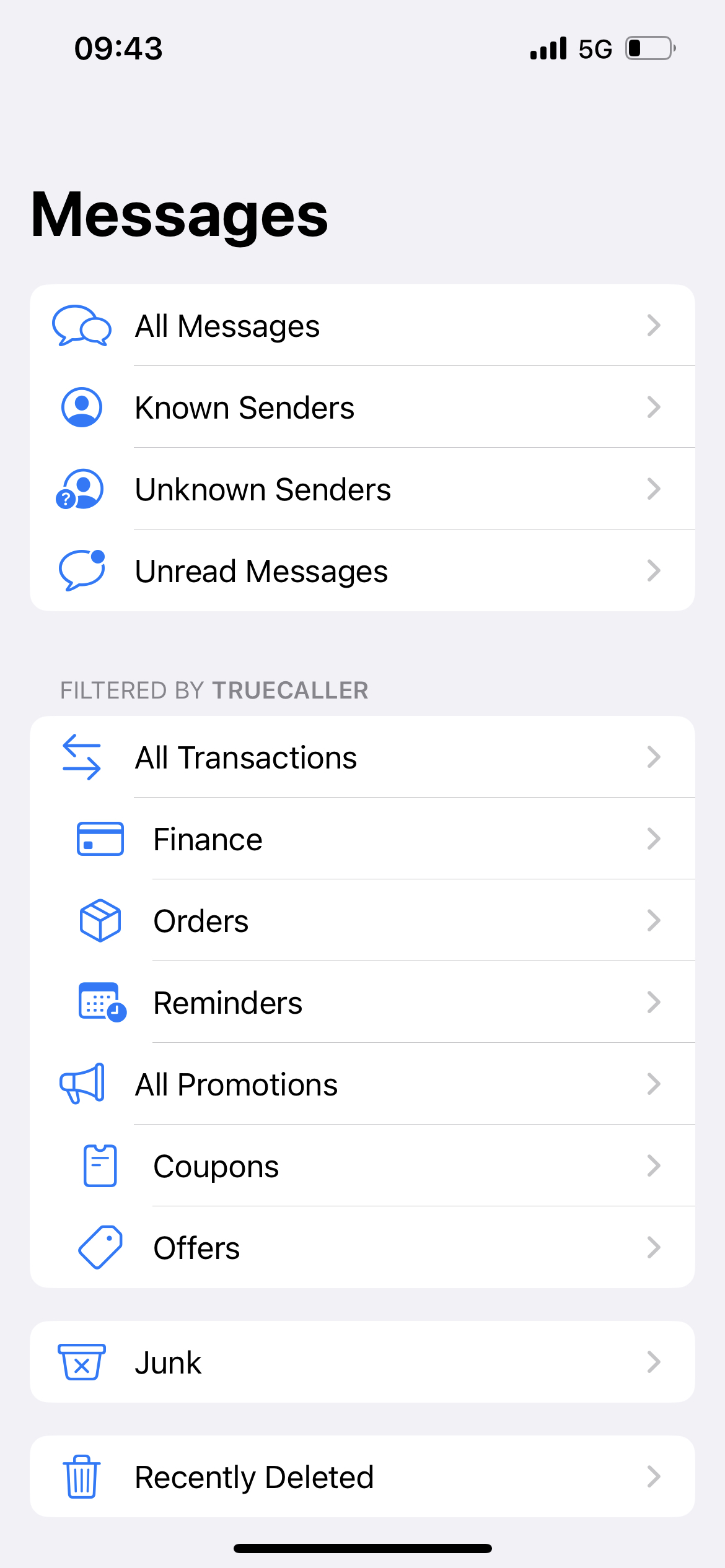Open the Orders folder
725x1568 pixels.
362,920
